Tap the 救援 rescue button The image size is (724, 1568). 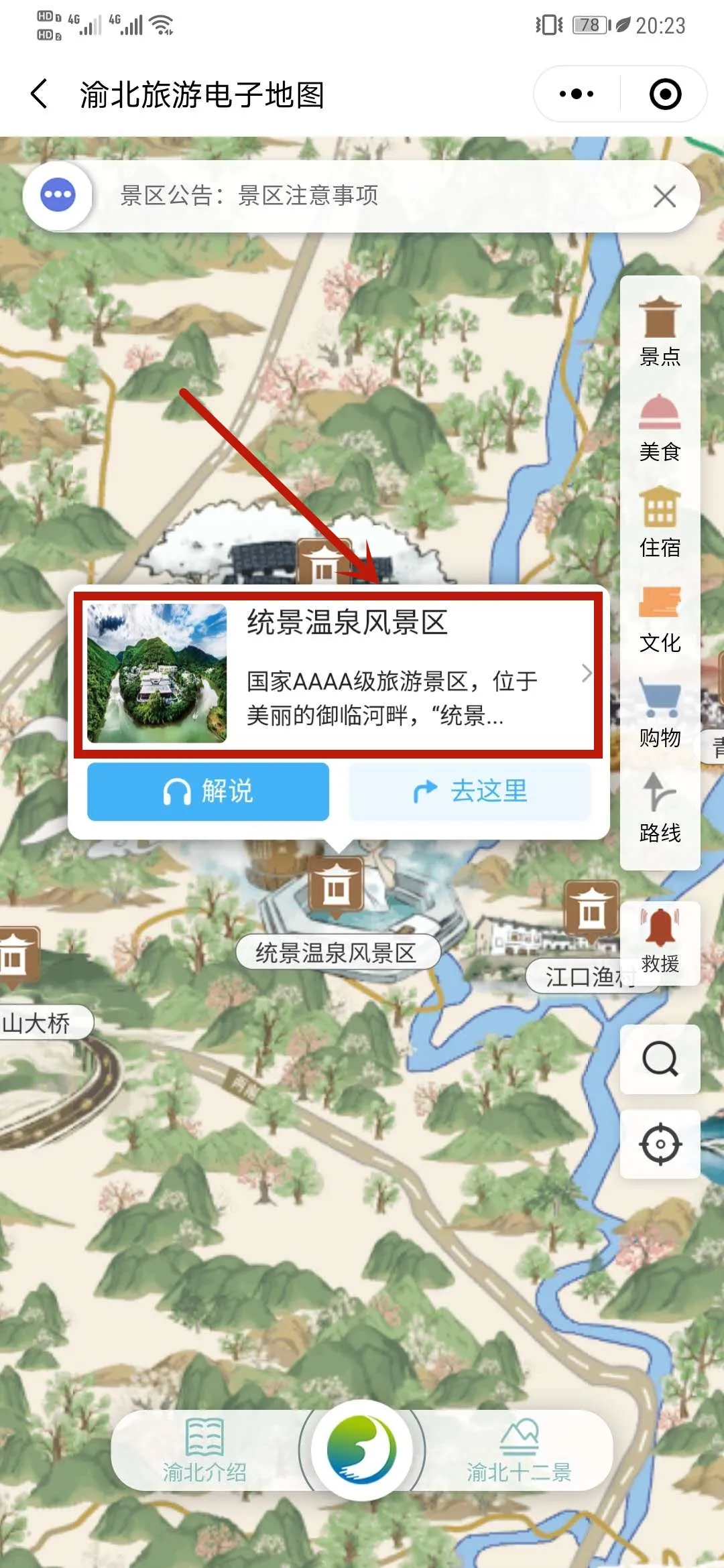pyautogui.click(x=660, y=941)
